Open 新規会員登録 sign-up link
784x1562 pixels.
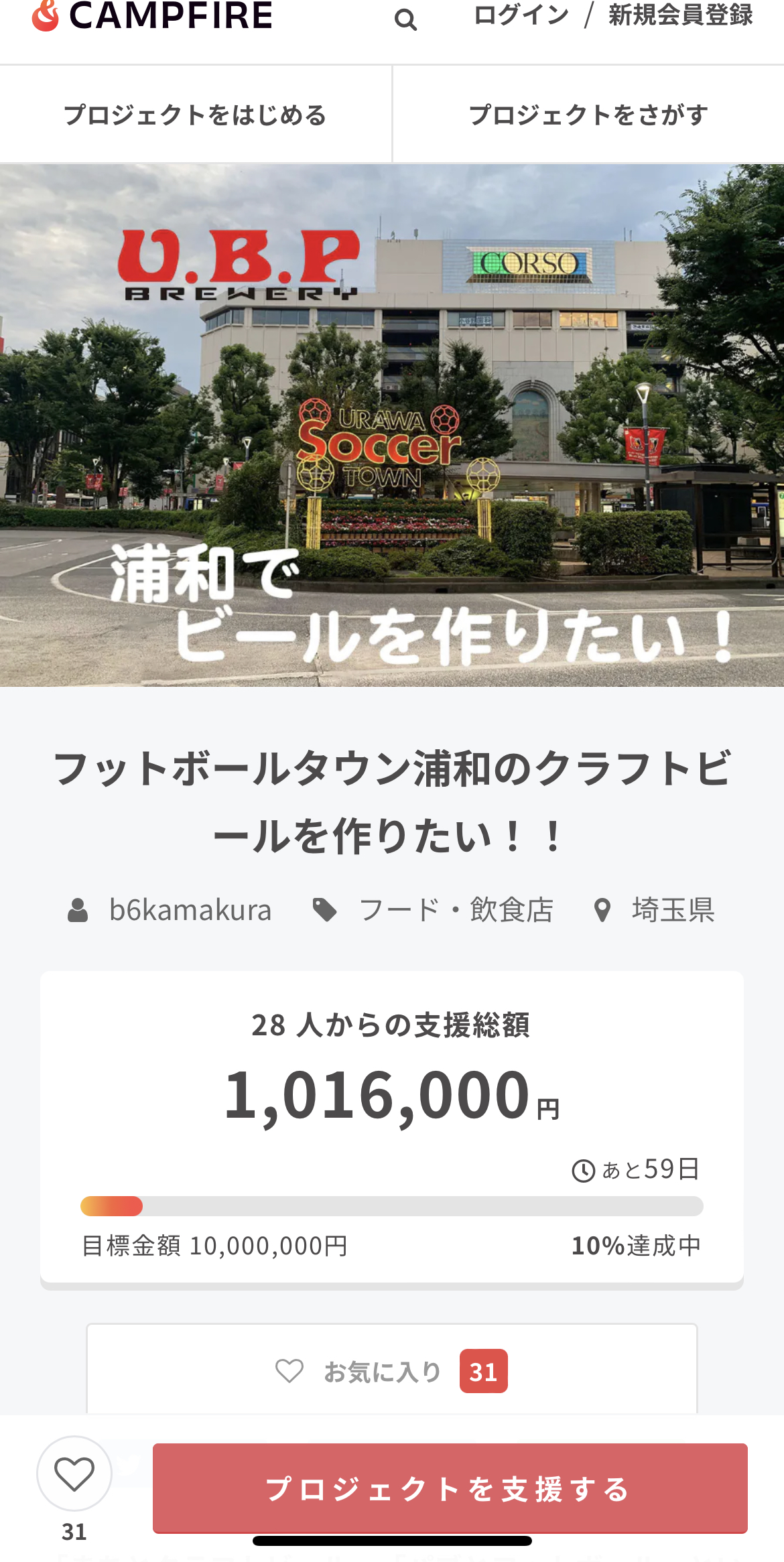click(680, 15)
